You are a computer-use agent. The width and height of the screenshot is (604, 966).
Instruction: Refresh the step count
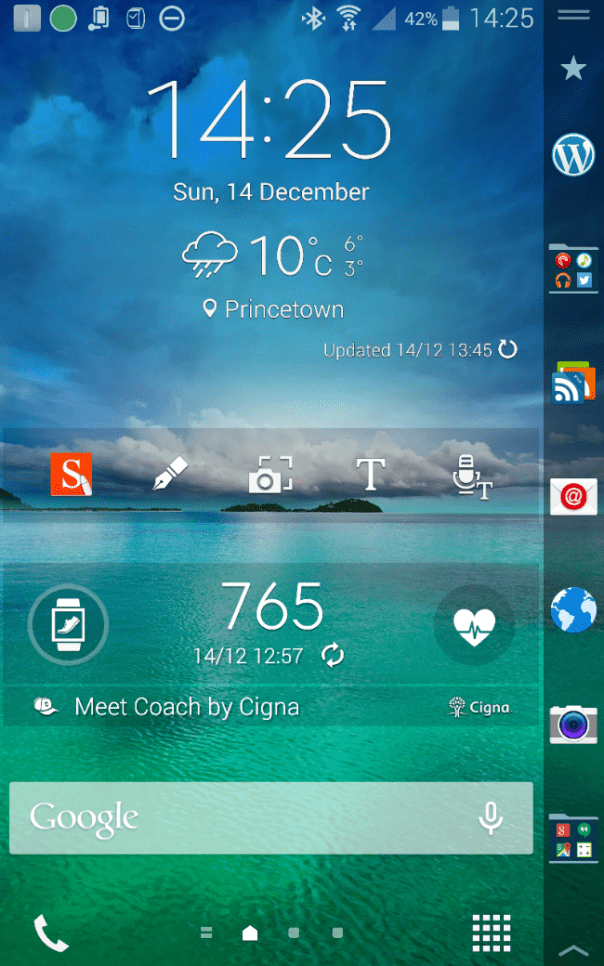[x=333, y=656]
